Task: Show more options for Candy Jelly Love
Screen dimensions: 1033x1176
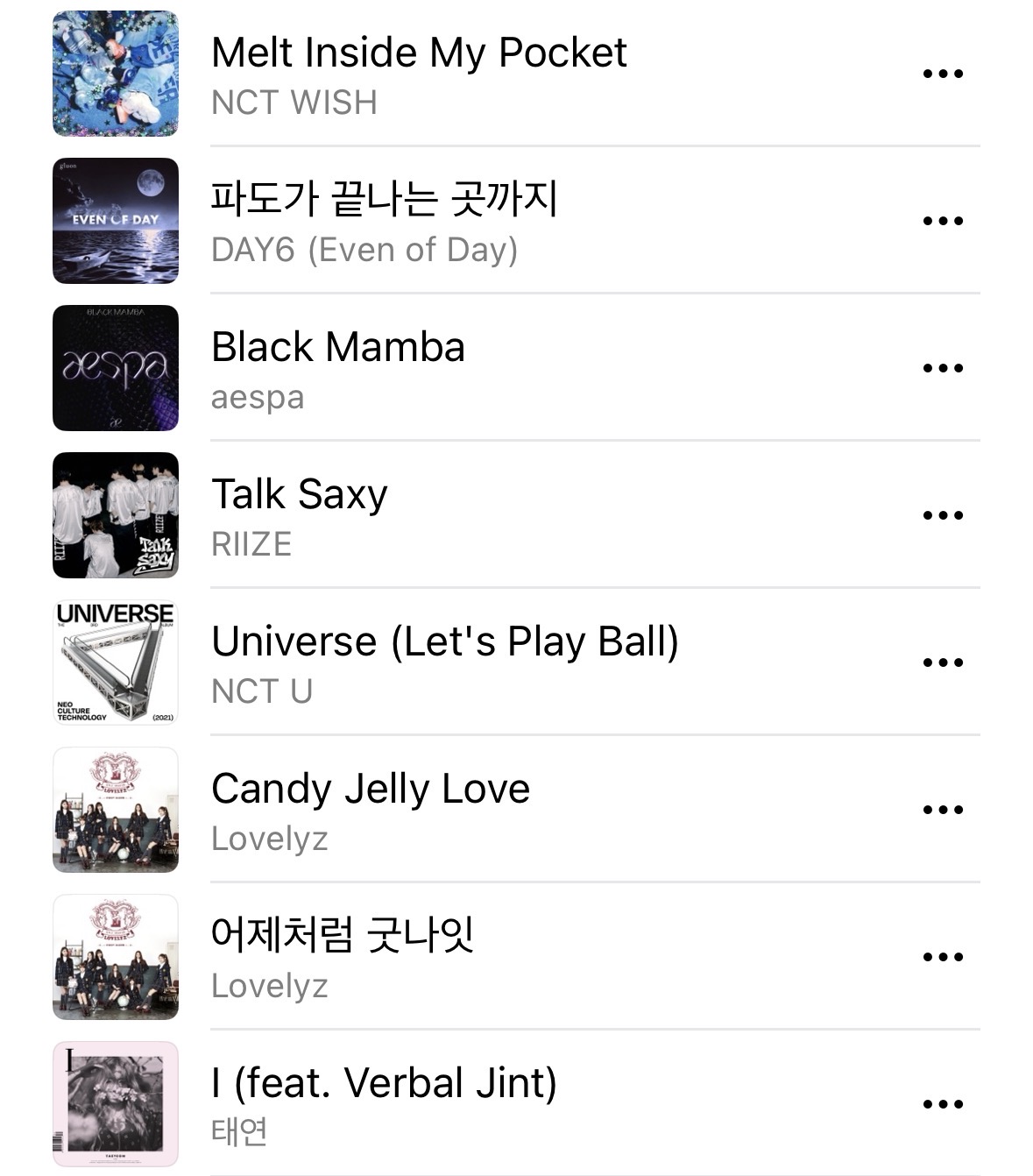Action: tap(943, 810)
